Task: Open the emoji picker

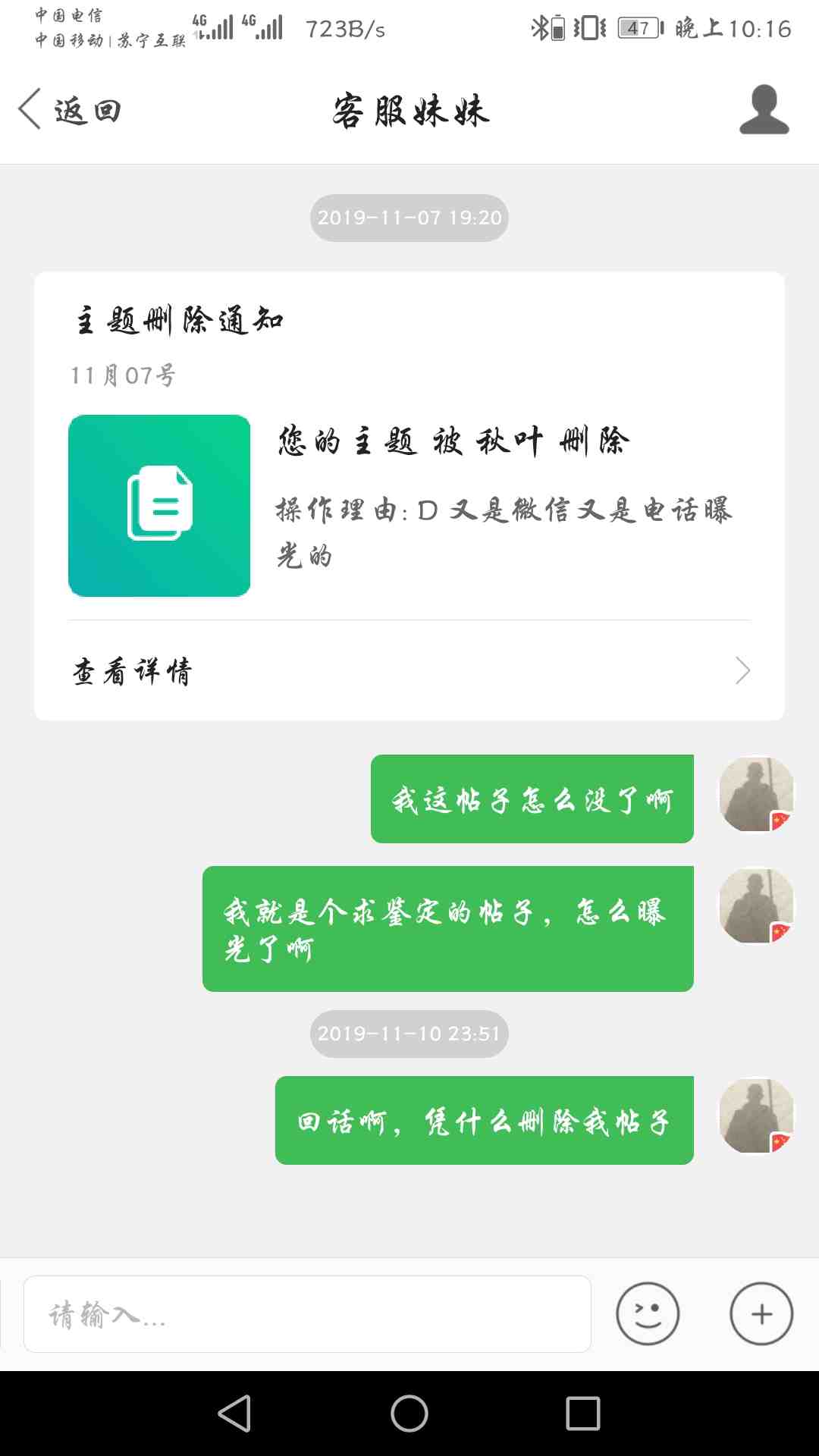Action: (x=648, y=1314)
